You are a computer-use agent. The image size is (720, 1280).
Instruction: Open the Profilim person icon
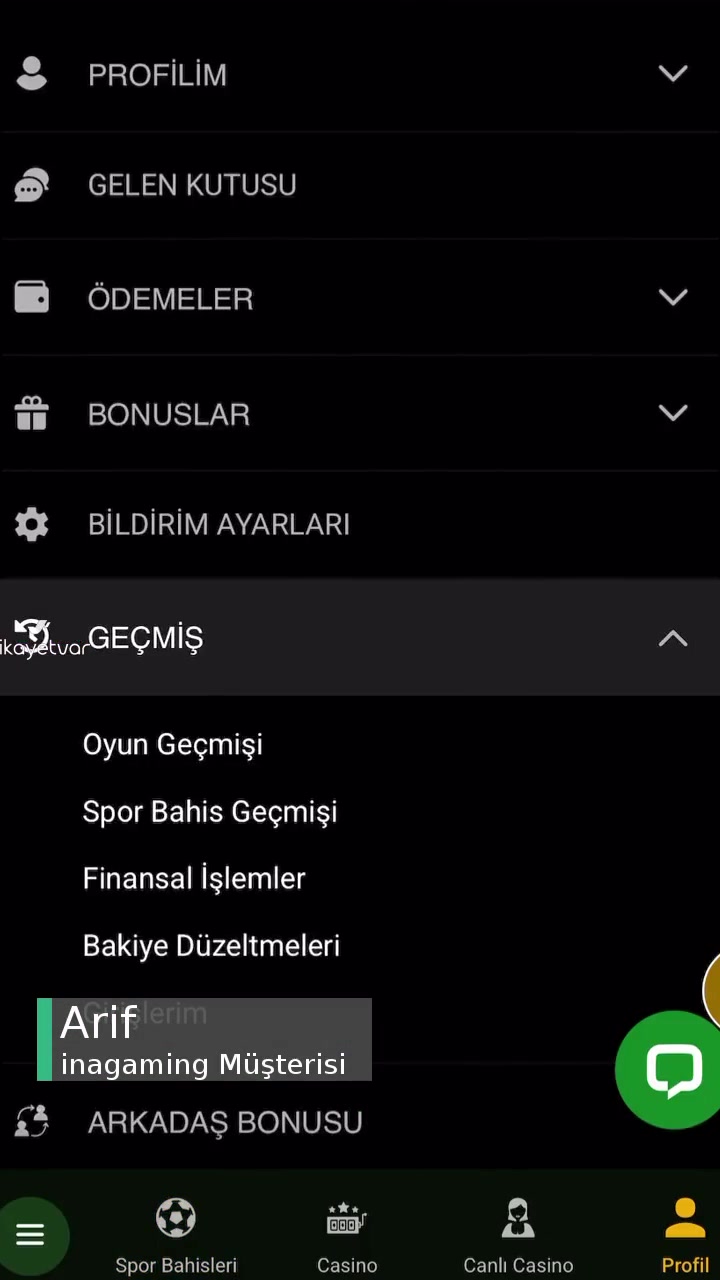pos(31,74)
